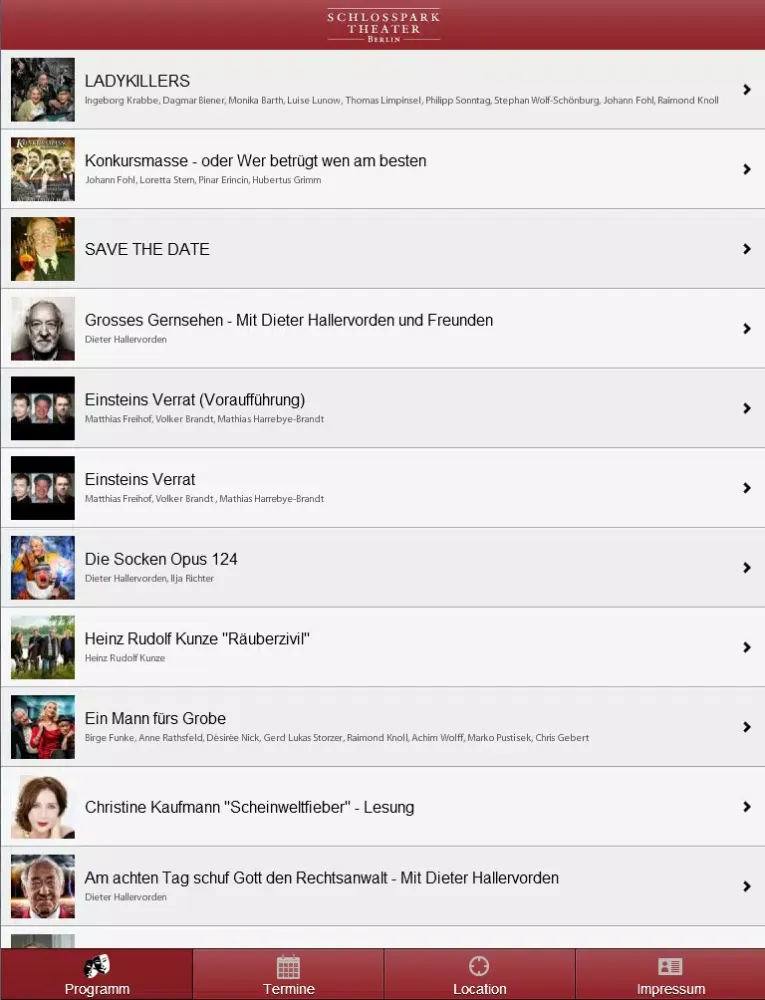
Task: Select the SAVE THE DATE entry
Action: pyautogui.click(x=382, y=249)
